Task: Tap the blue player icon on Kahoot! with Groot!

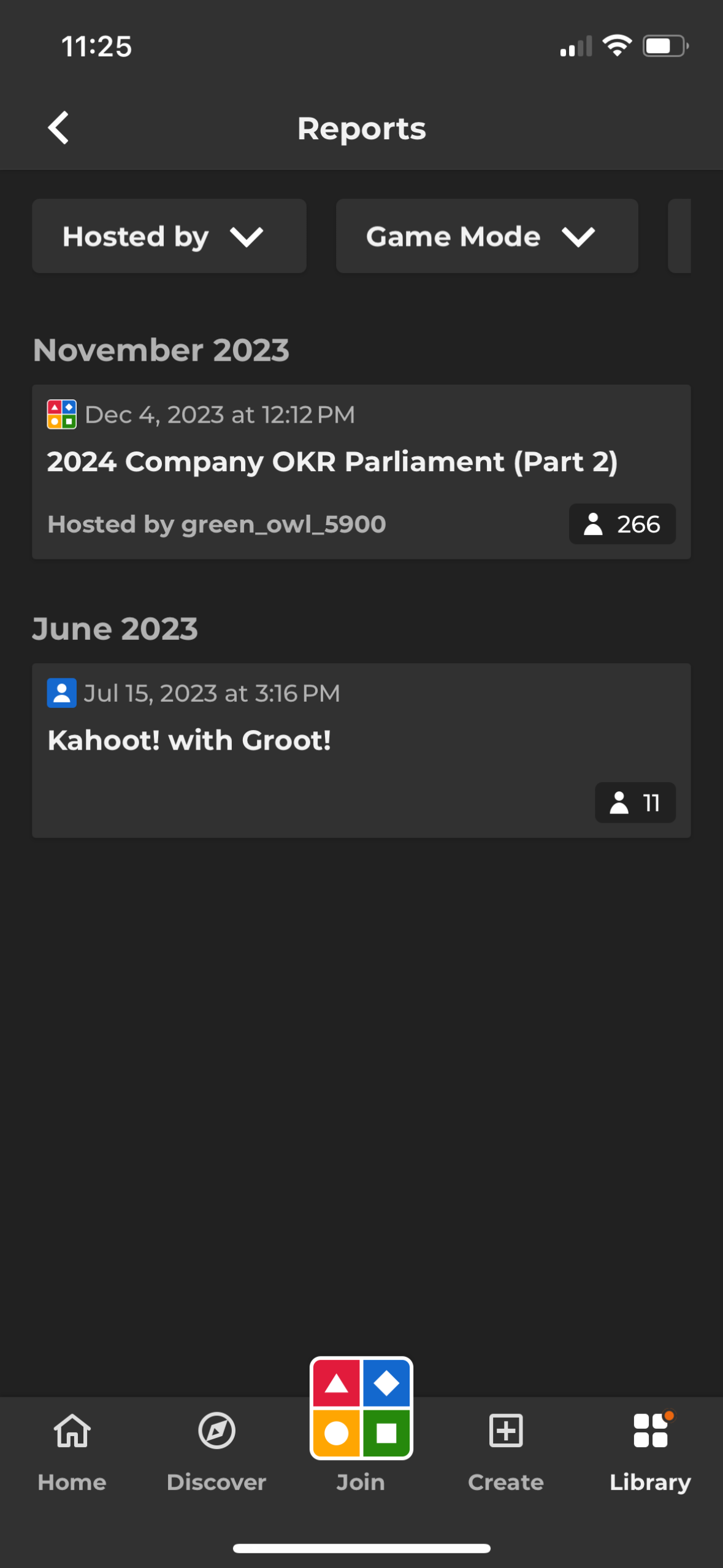Action: (61, 693)
